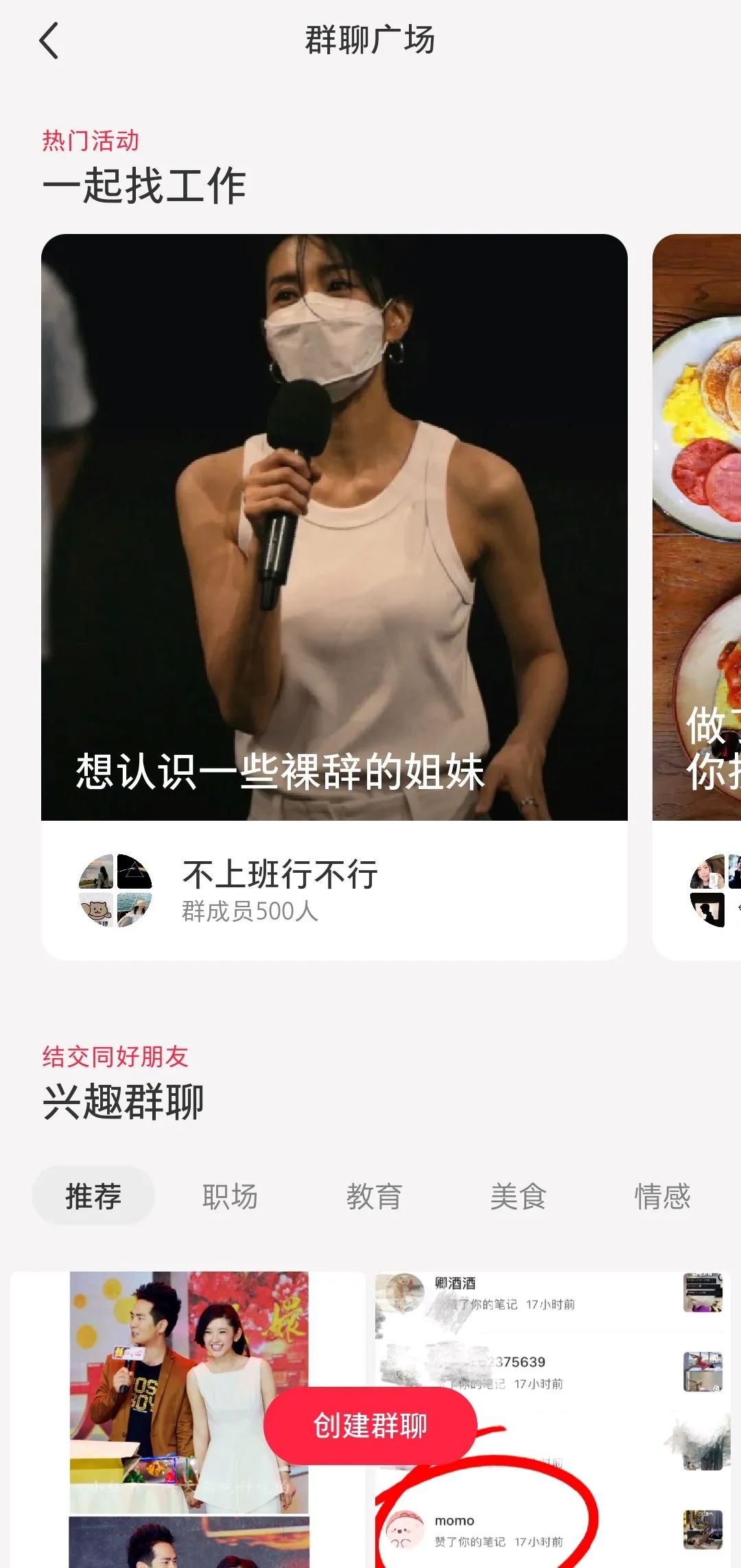Switch to the 职场 tab

click(x=230, y=1196)
